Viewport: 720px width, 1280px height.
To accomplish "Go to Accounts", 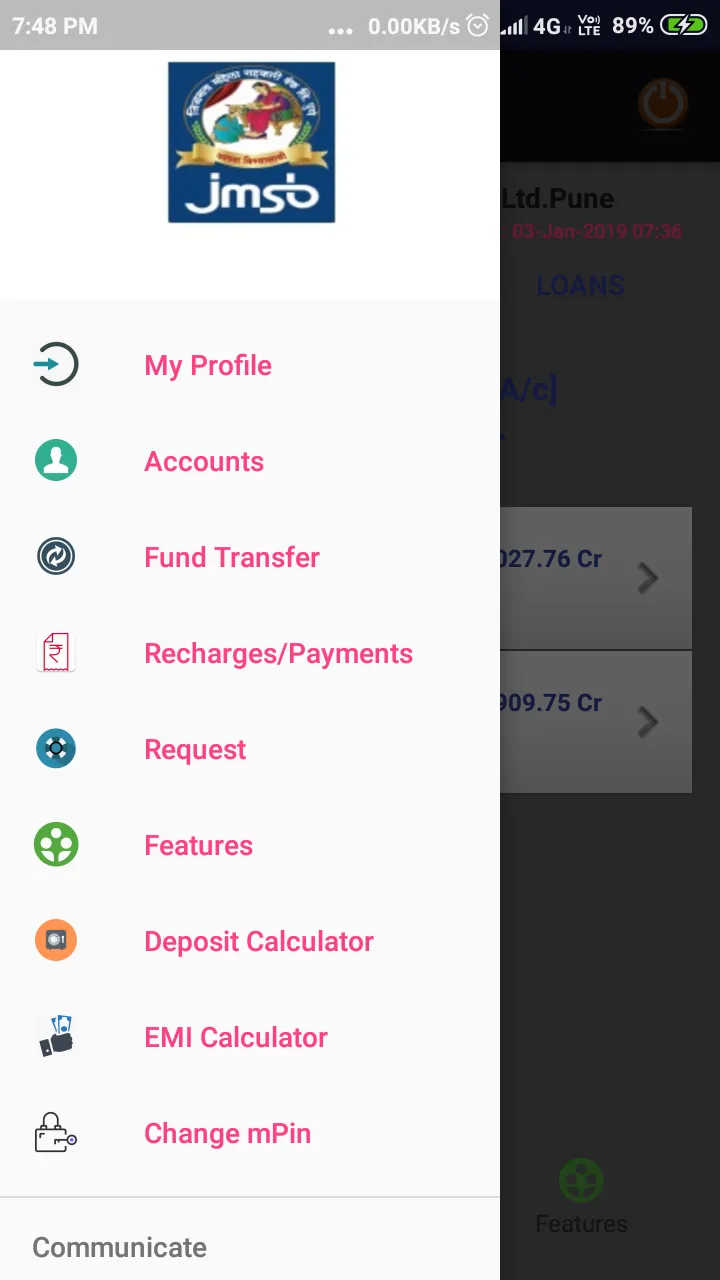I will tap(204, 461).
